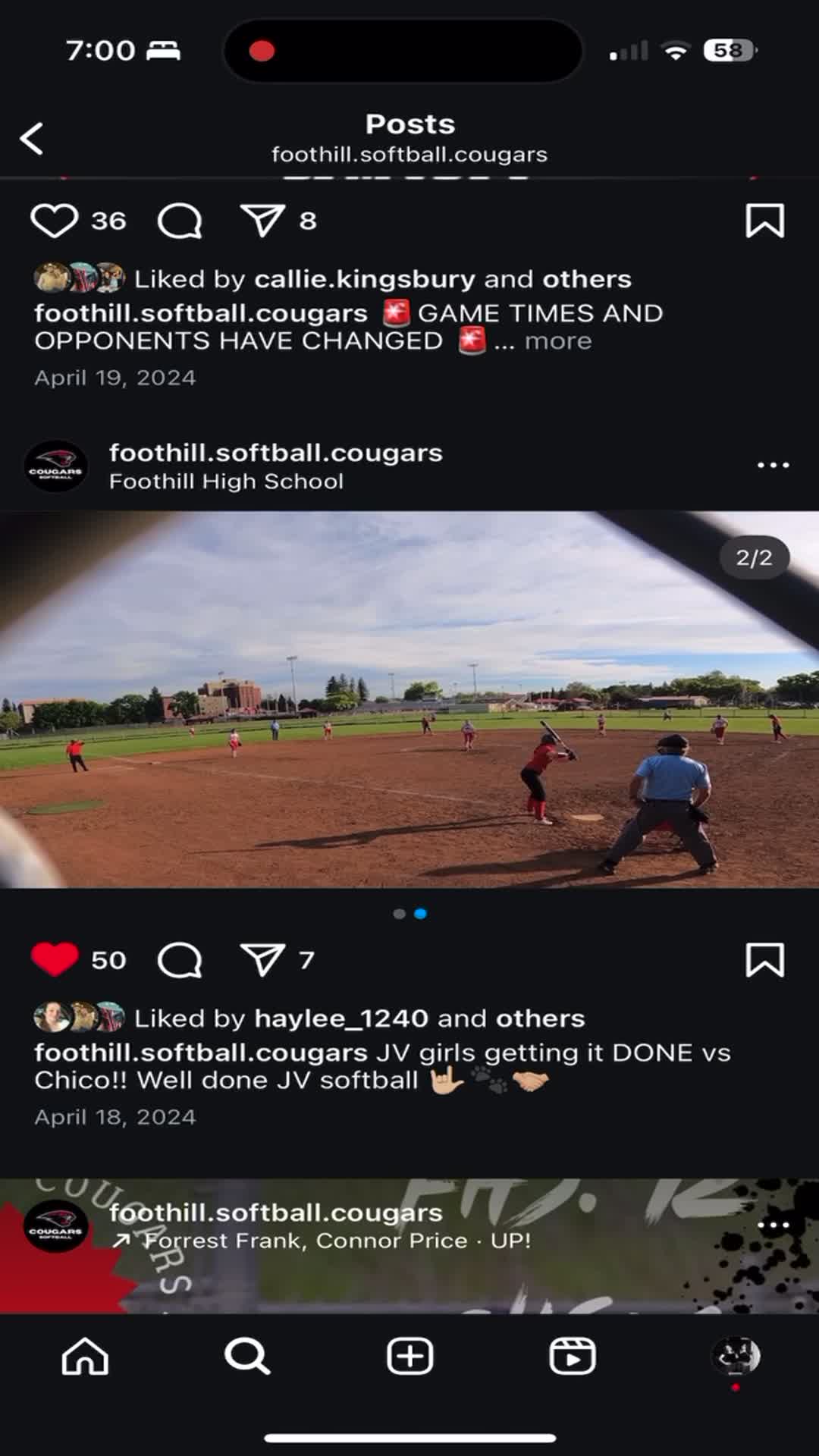Bookmark the April 19, 2024 post
The height and width of the screenshot is (1456, 819).
[x=764, y=221]
